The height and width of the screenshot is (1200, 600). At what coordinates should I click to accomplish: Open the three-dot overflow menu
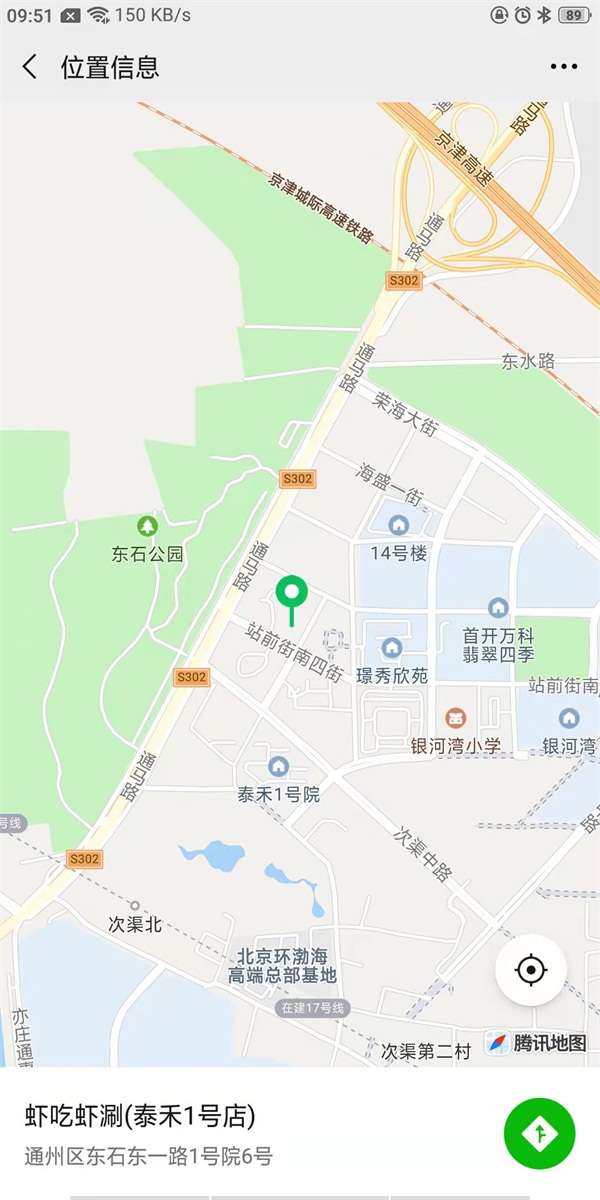tap(563, 67)
